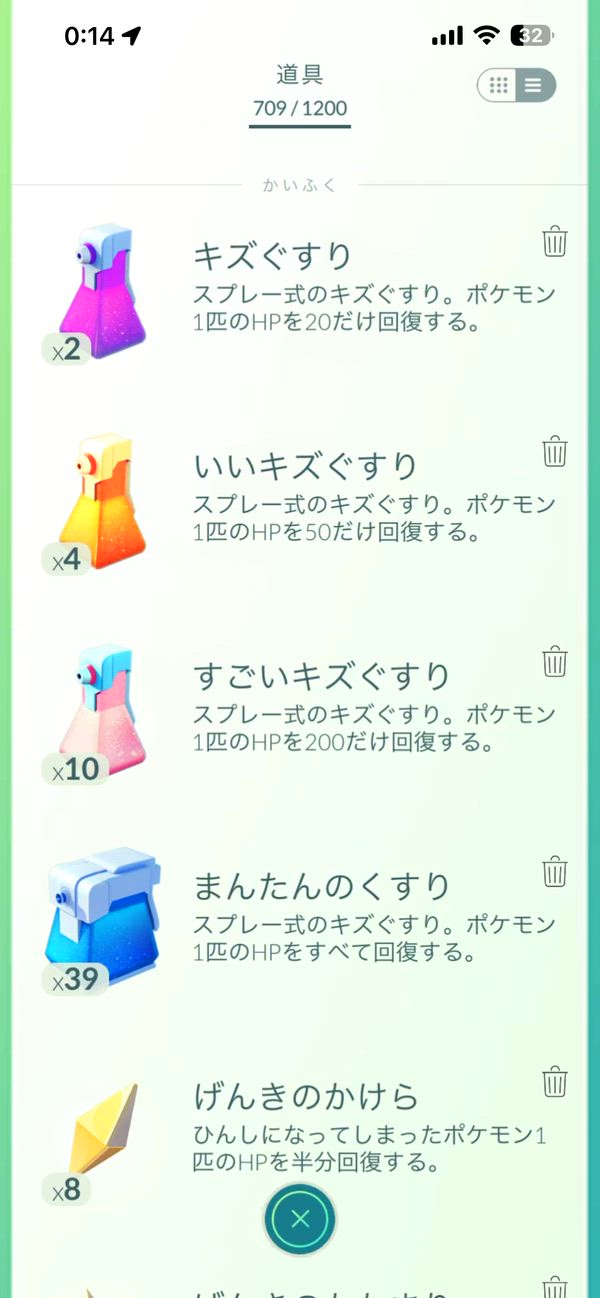This screenshot has height=1298, width=600.
Task: Close the item bag screen
Action: pos(300,1218)
